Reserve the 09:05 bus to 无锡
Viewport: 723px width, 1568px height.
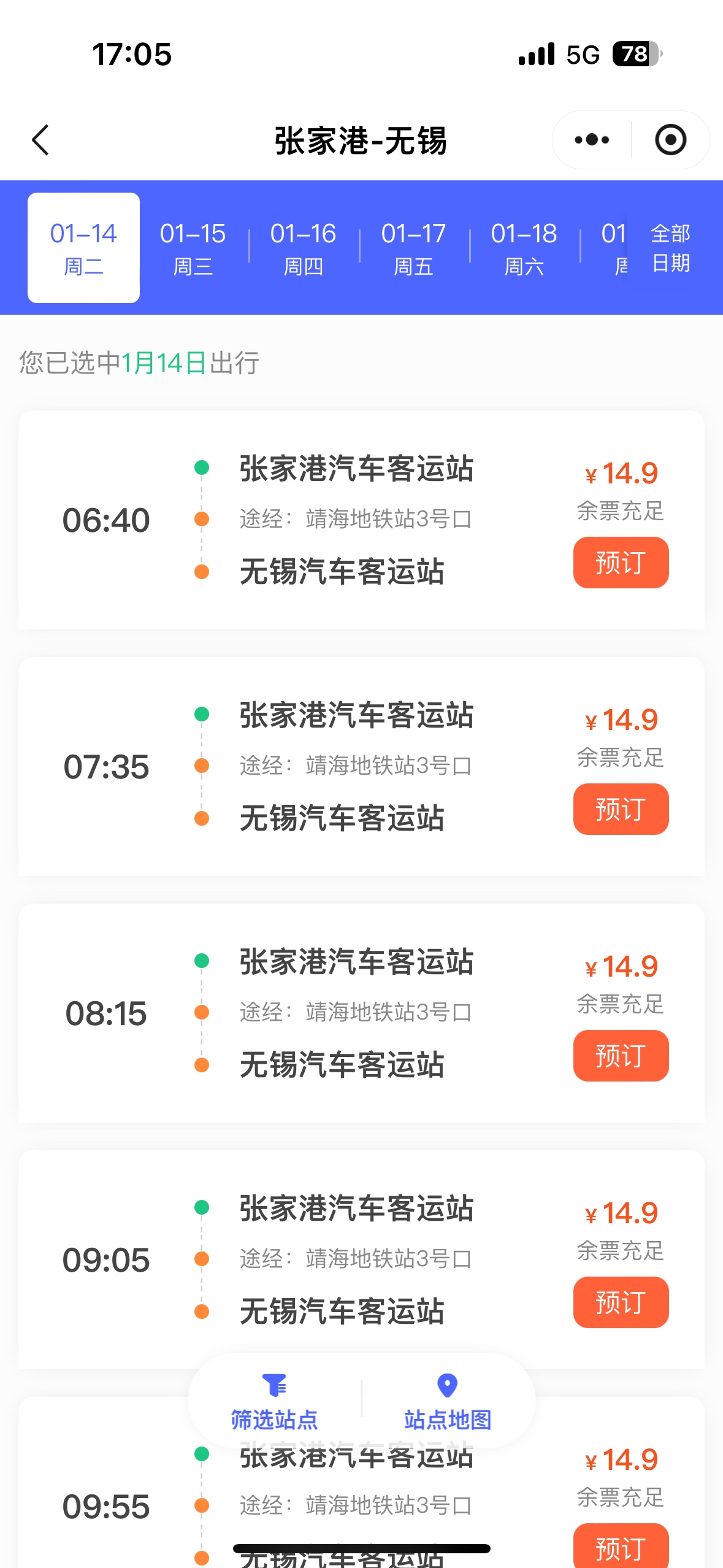click(621, 1302)
